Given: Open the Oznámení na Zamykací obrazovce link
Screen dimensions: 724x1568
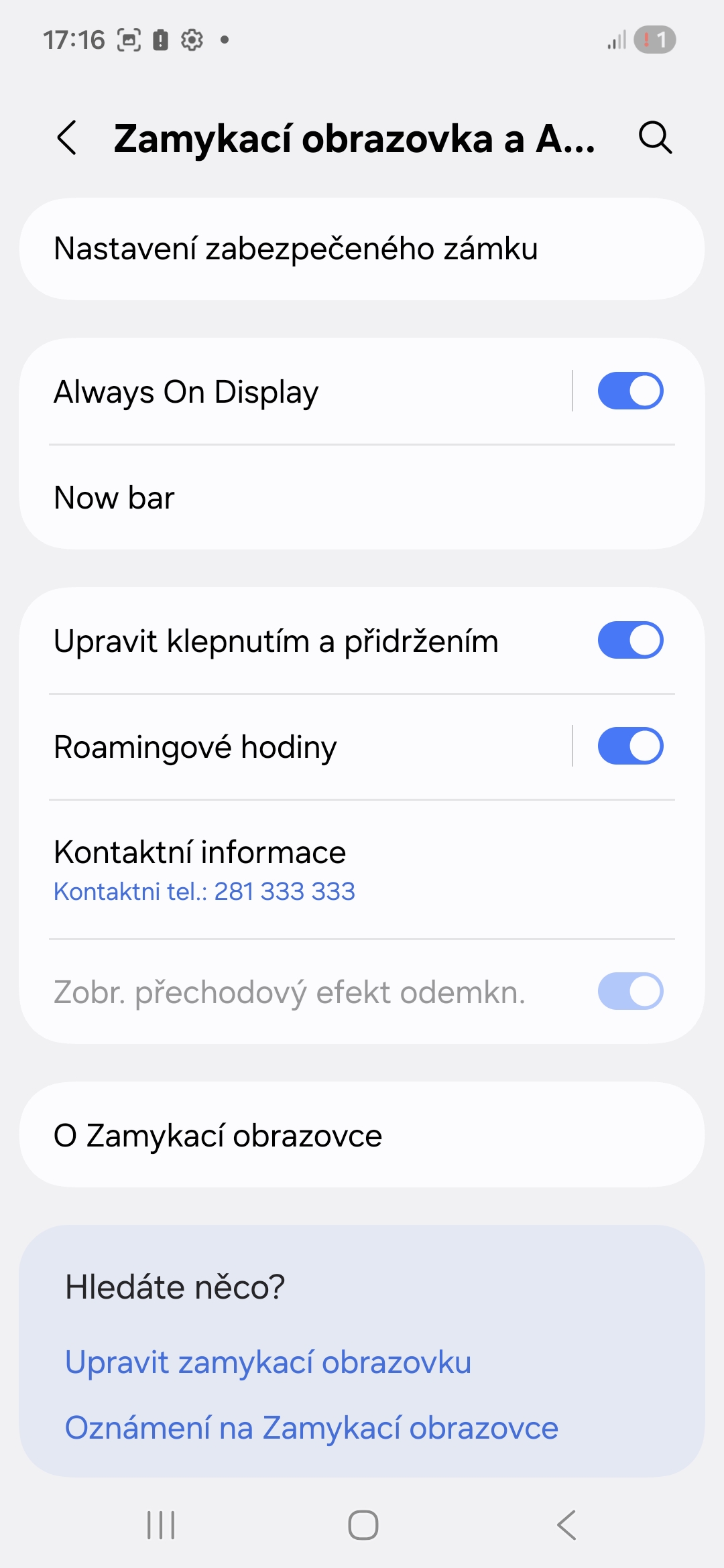Looking at the screenshot, I should point(312,1427).
